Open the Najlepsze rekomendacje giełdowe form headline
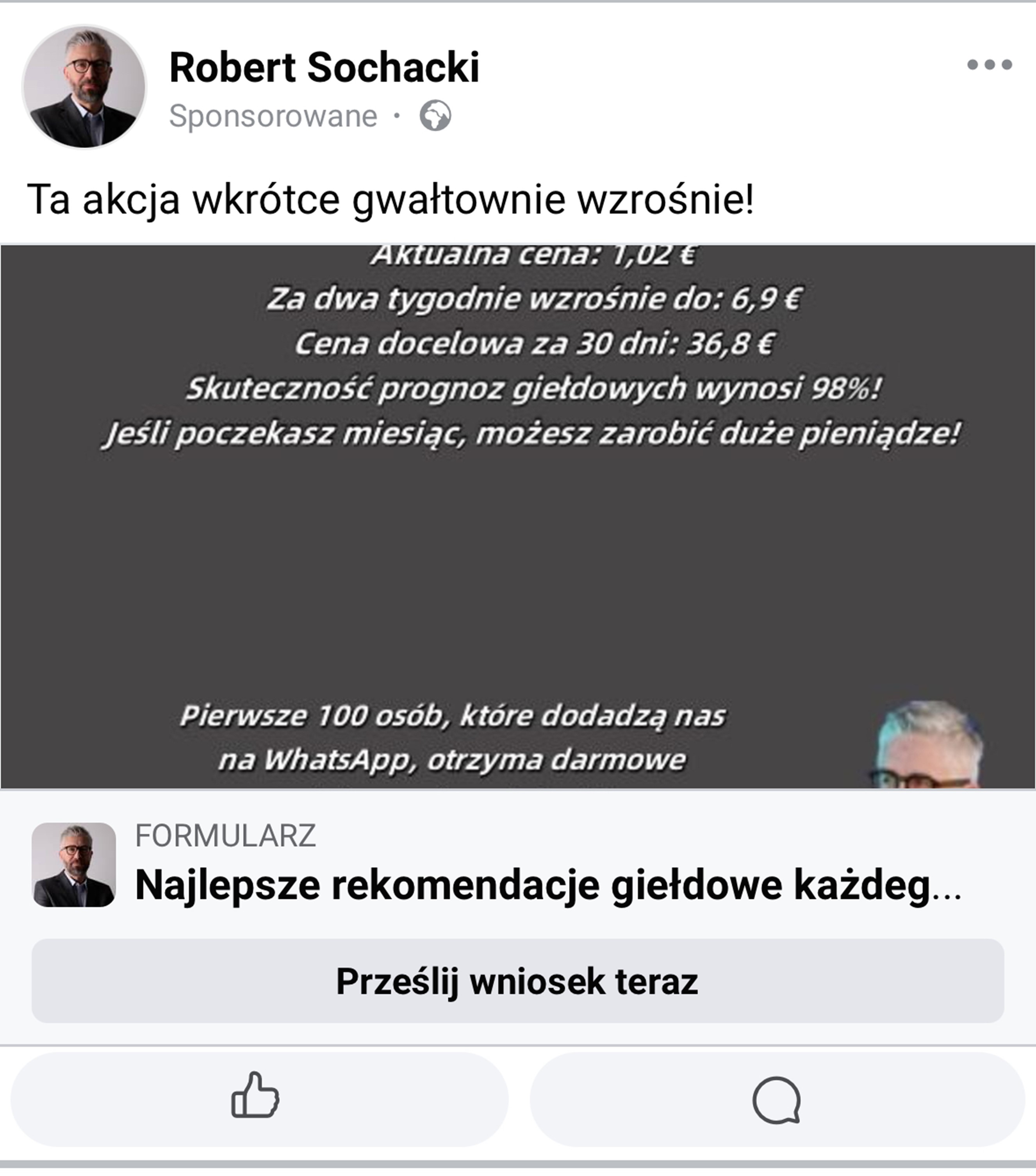 coord(547,885)
